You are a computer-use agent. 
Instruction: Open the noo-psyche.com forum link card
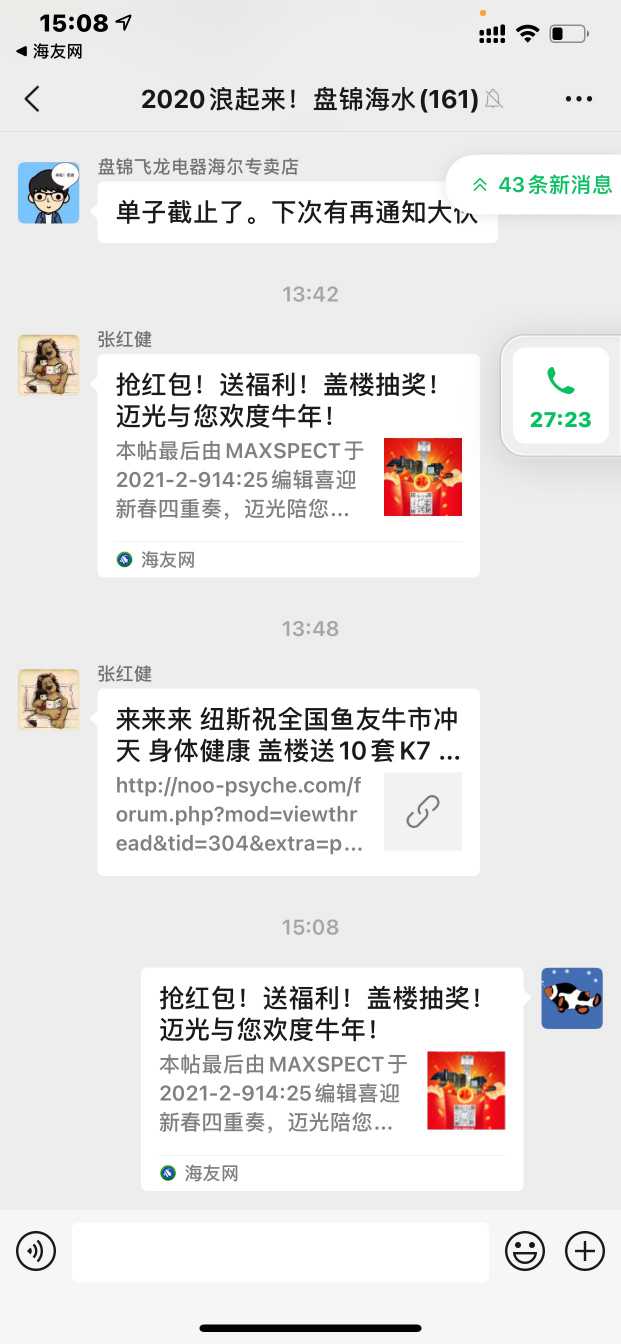tap(288, 782)
